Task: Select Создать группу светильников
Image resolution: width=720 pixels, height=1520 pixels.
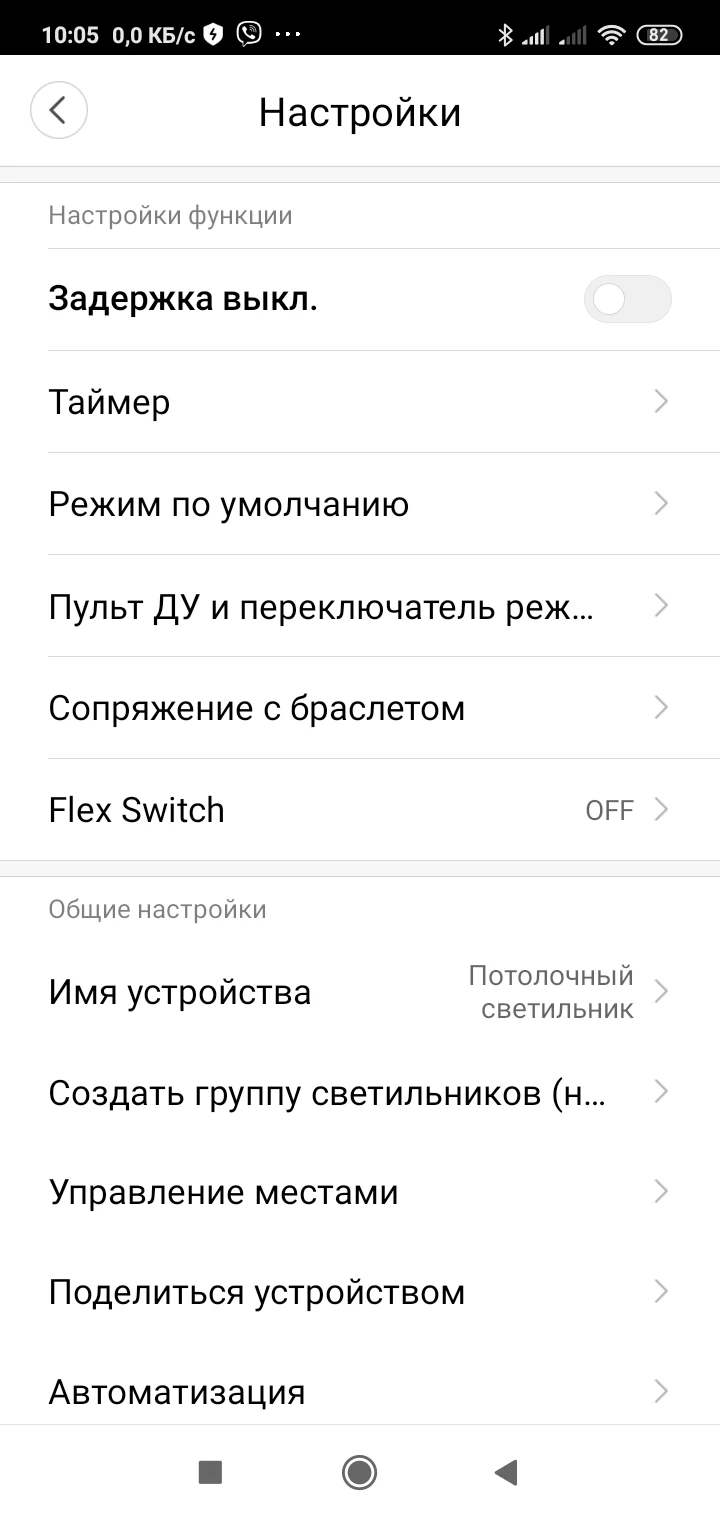Action: click(x=360, y=1092)
